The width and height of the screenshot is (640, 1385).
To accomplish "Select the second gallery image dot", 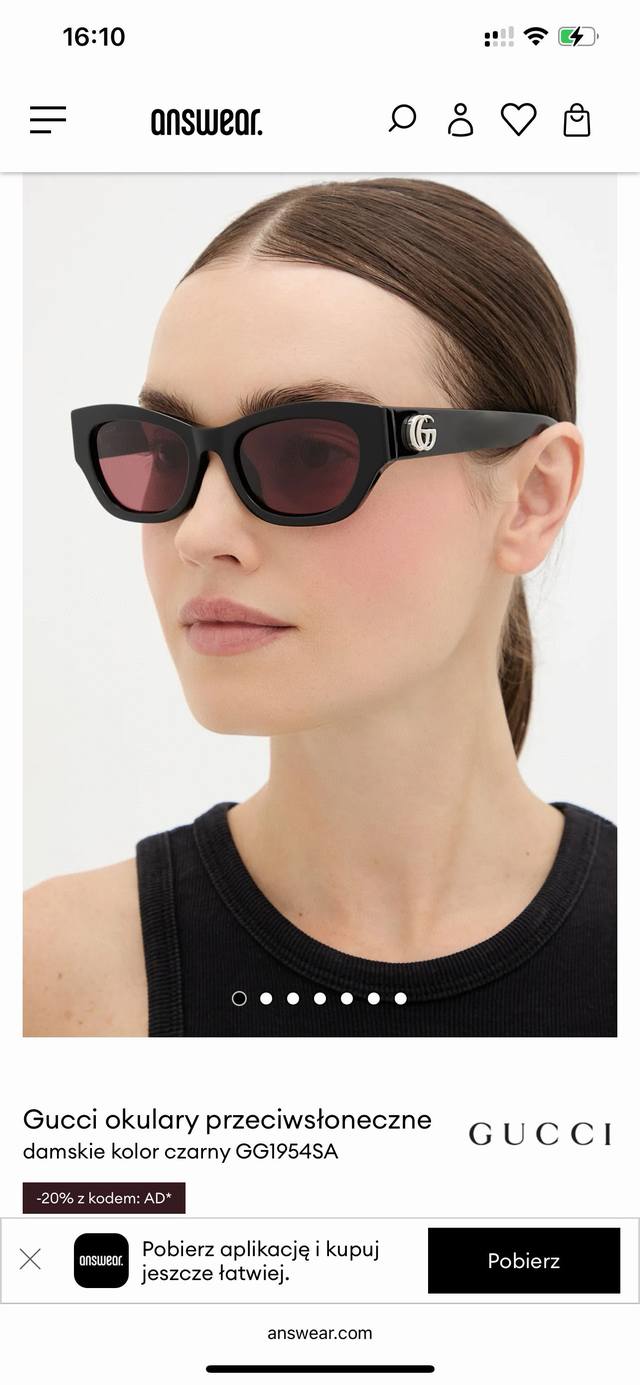I will tap(266, 998).
